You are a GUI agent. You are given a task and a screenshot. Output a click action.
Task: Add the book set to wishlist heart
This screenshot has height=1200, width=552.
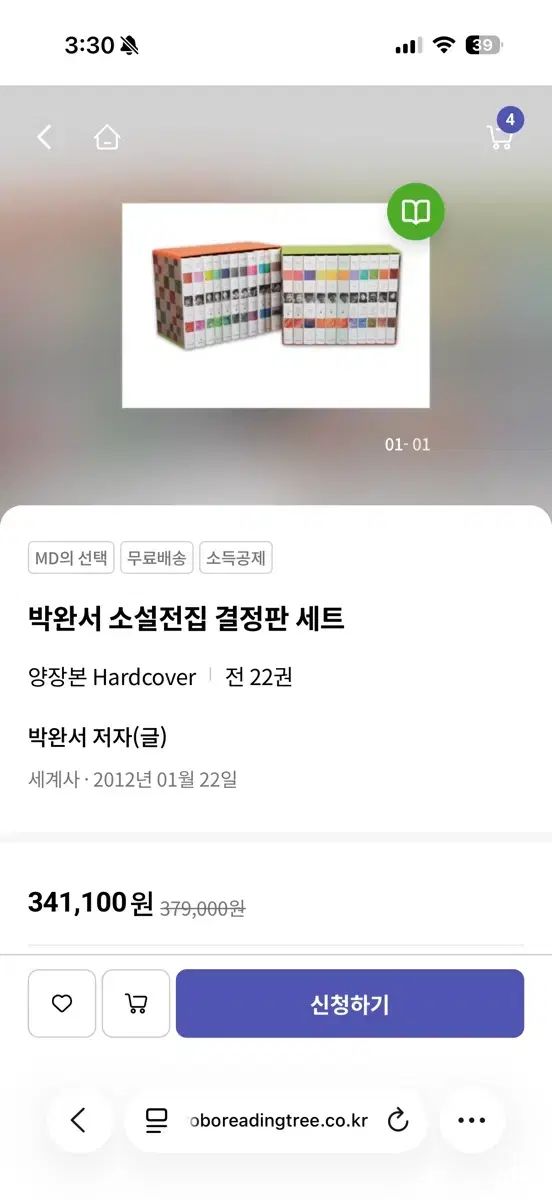click(x=62, y=1003)
